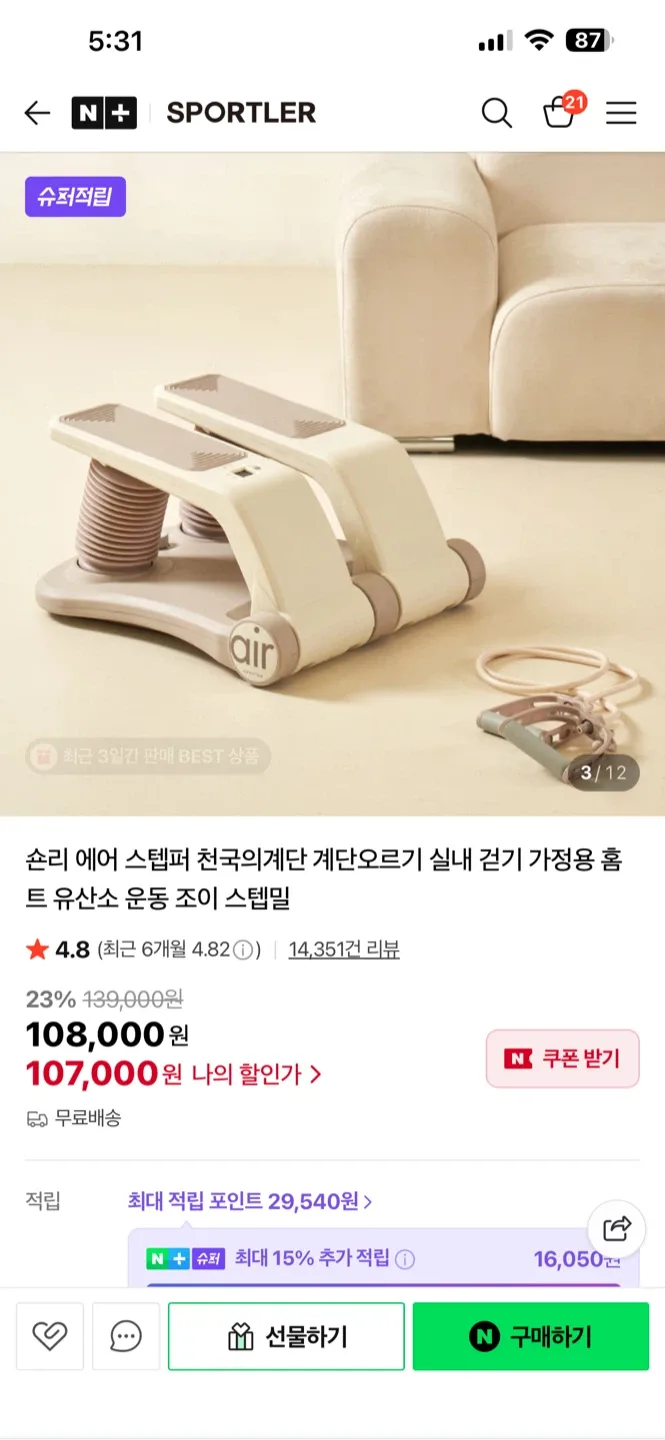Open the search magnifier

pos(496,113)
